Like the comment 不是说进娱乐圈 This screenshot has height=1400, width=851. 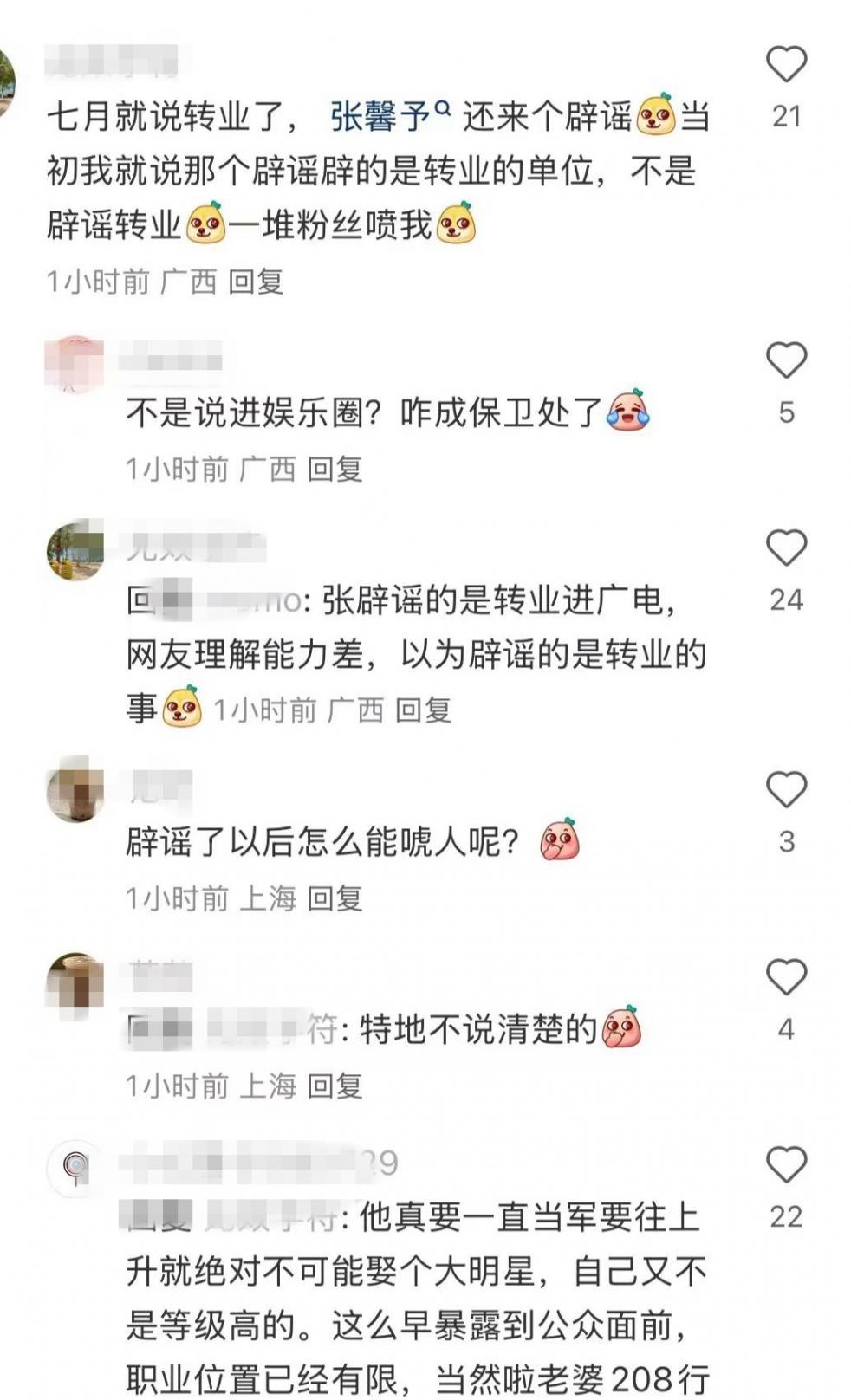(x=785, y=360)
